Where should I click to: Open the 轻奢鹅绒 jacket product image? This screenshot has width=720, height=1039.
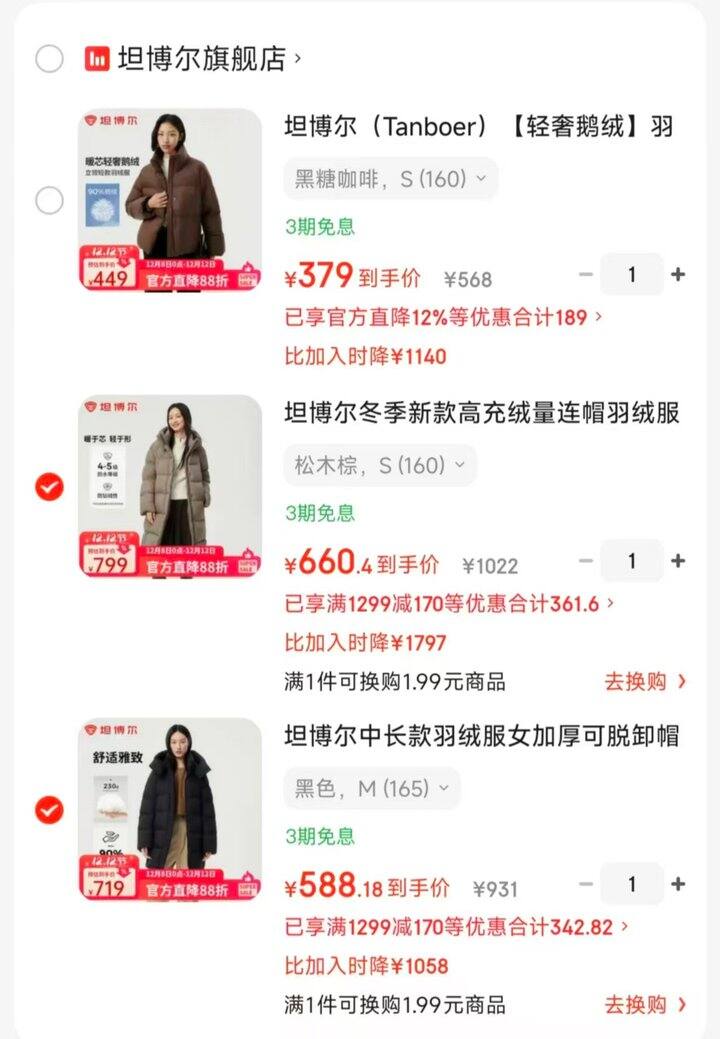(x=170, y=200)
